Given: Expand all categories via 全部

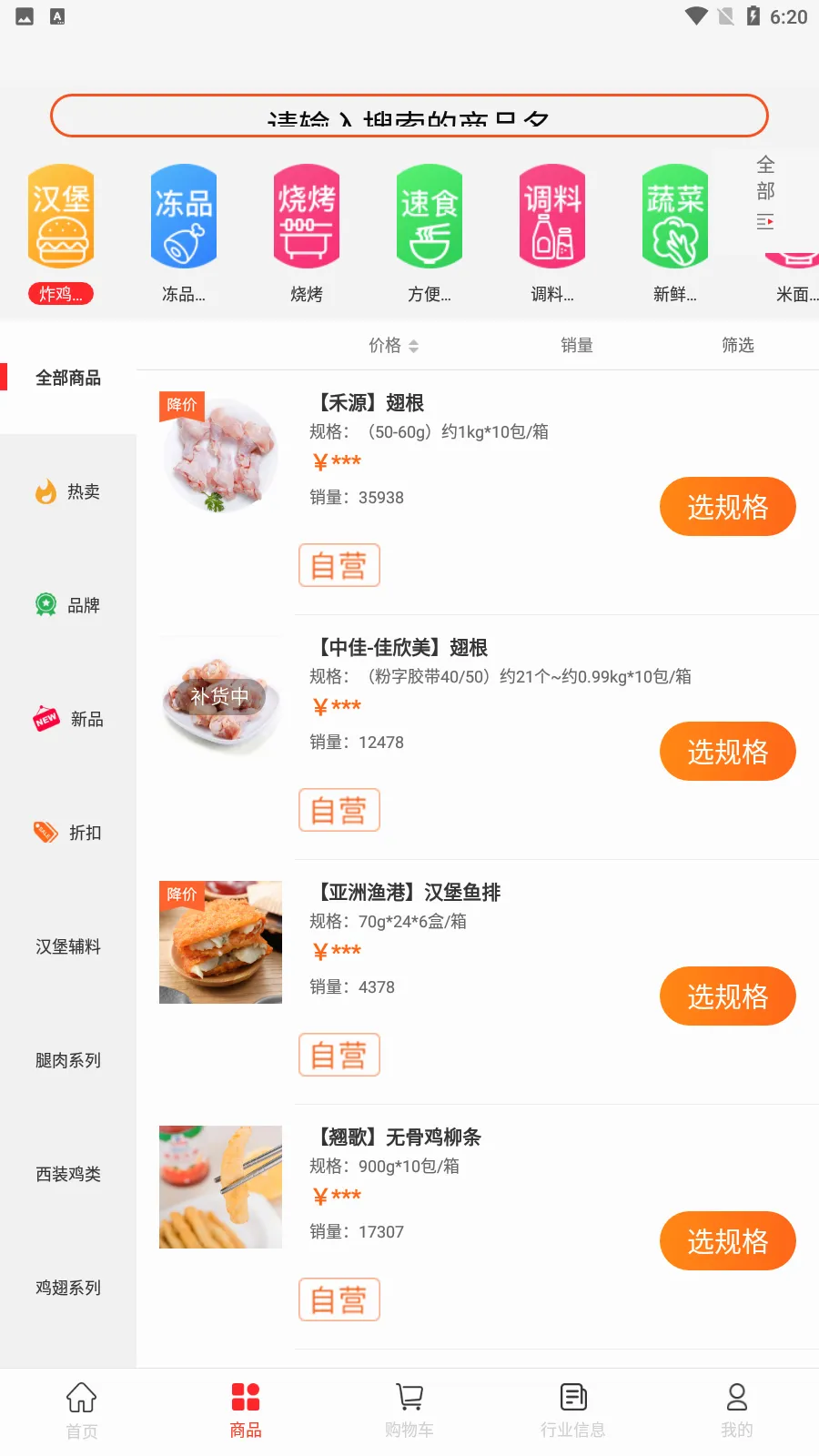Looking at the screenshot, I should [x=765, y=192].
